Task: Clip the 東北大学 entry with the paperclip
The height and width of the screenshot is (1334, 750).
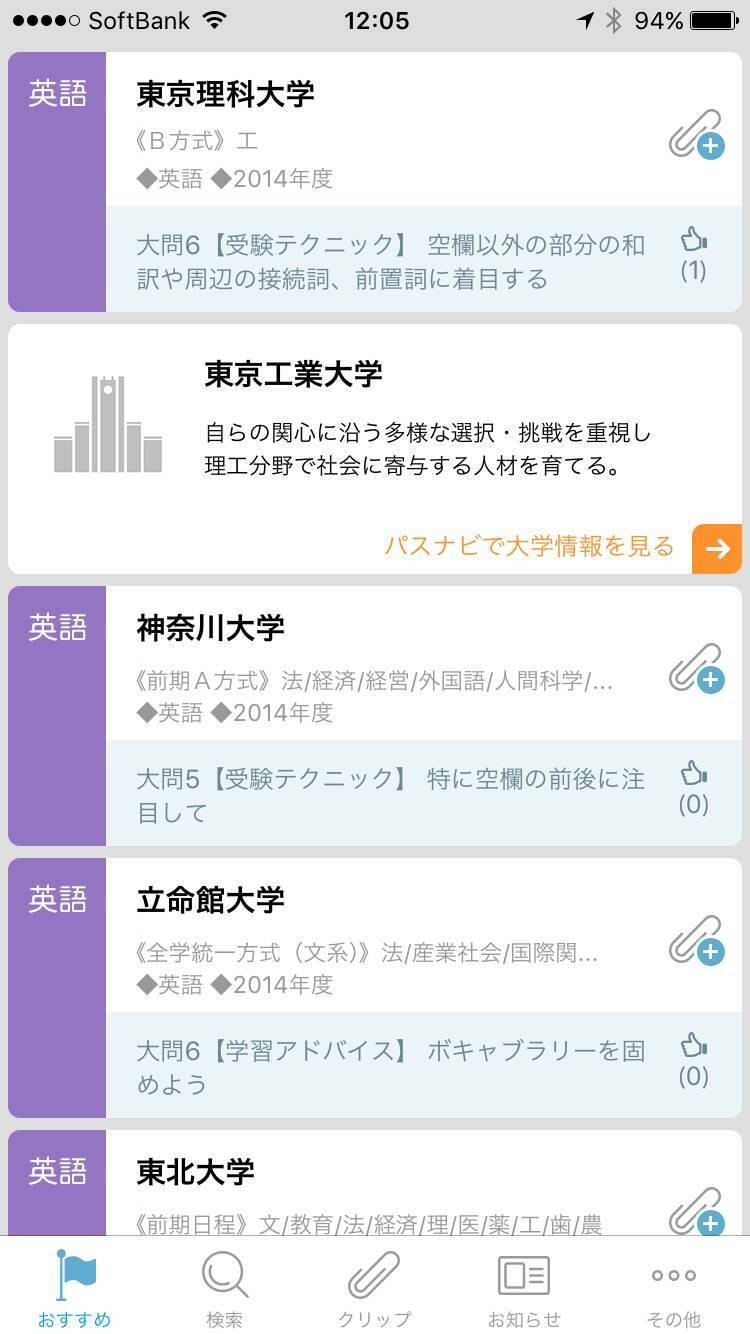Action: (696, 1210)
